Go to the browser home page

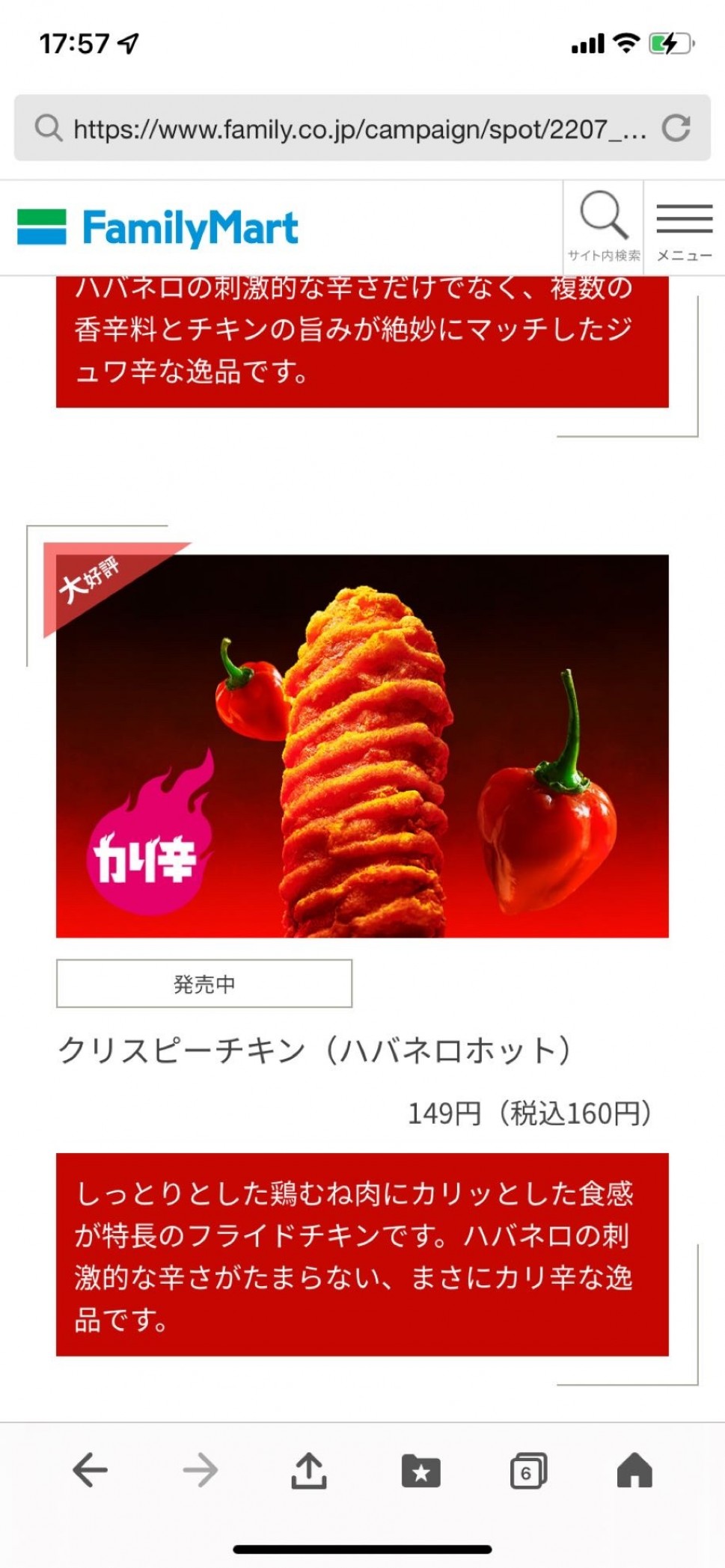pyautogui.click(x=634, y=1472)
